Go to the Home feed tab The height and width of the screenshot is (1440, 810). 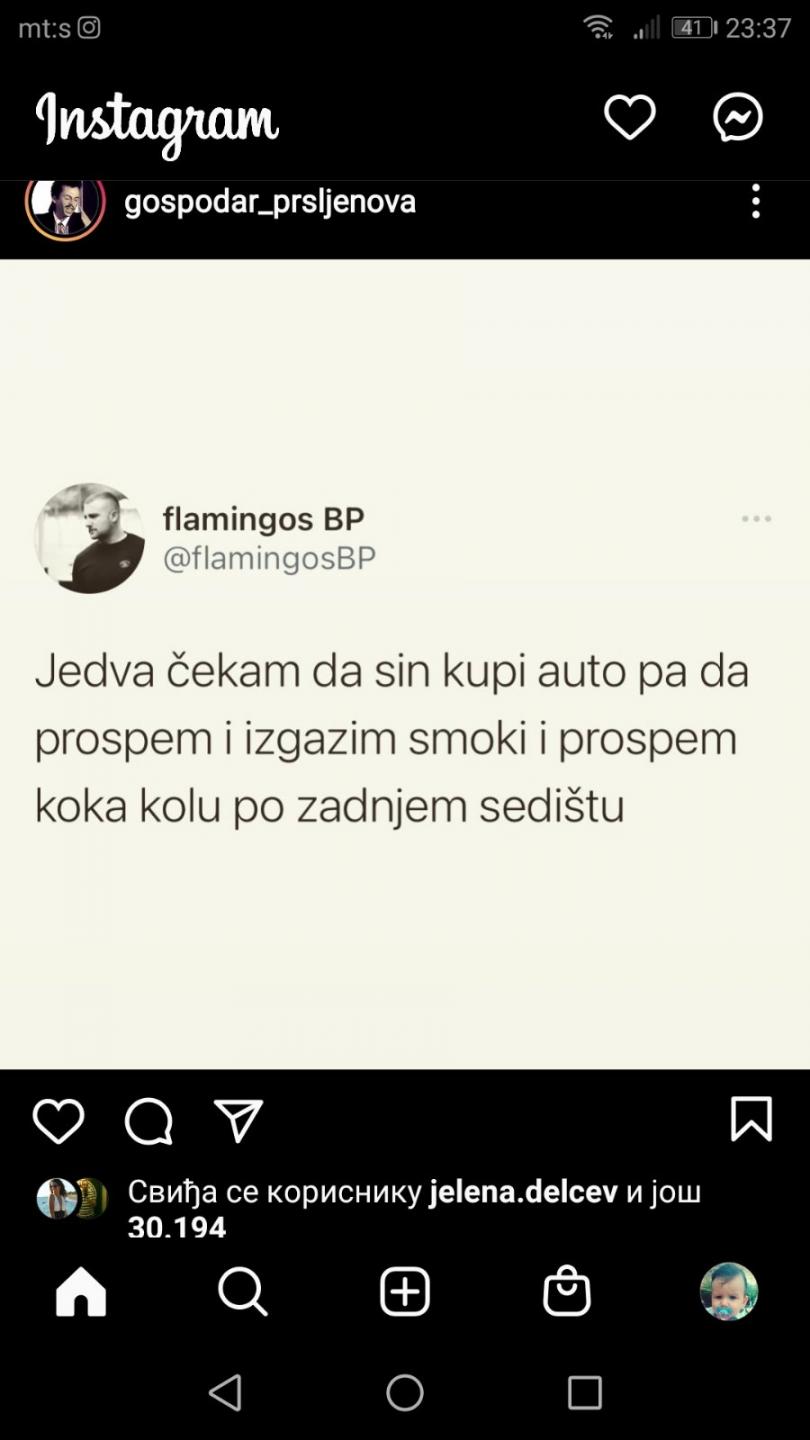(81, 1292)
